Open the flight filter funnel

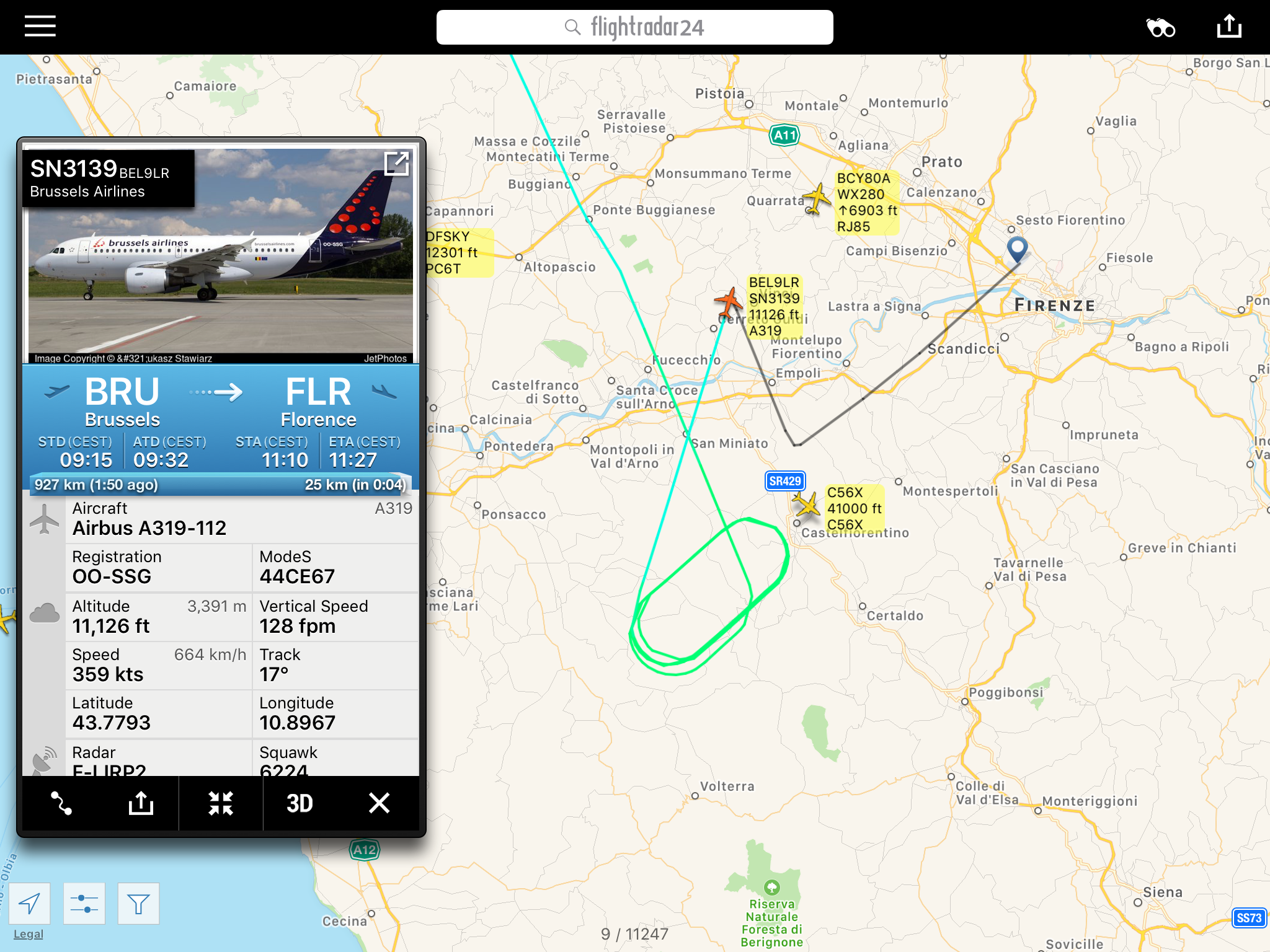pyautogui.click(x=138, y=904)
